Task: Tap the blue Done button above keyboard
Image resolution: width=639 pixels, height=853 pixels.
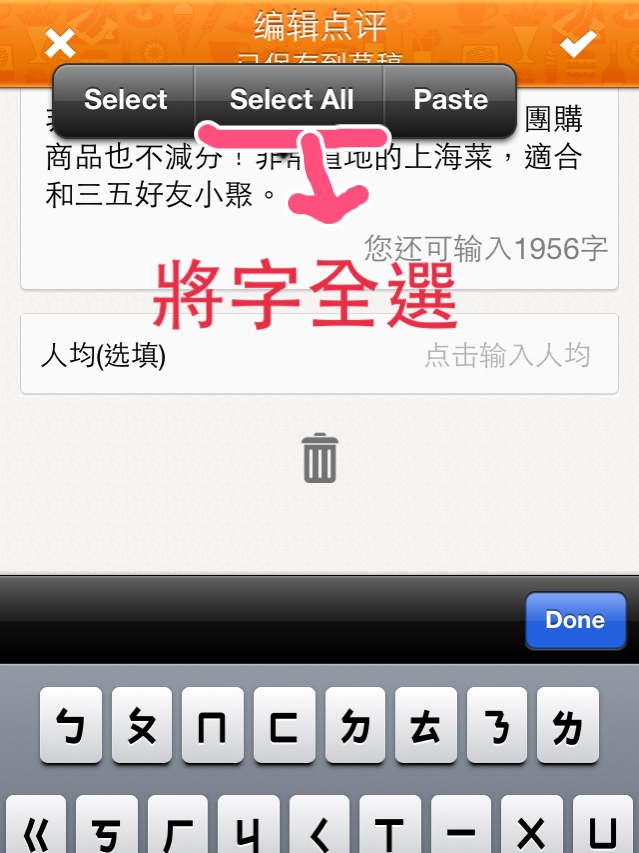Action: point(575,620)
